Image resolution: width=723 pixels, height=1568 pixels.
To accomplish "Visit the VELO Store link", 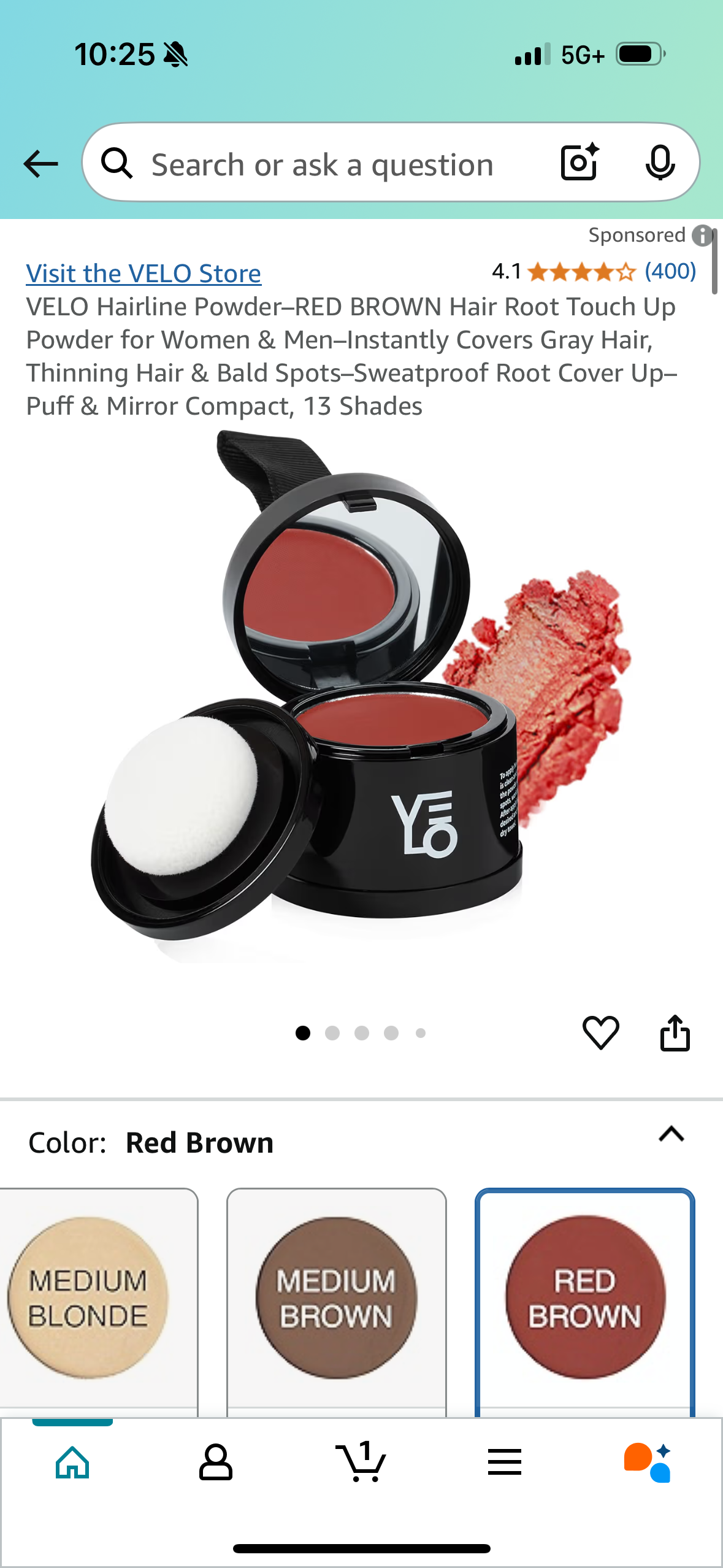I will point(143,273).
